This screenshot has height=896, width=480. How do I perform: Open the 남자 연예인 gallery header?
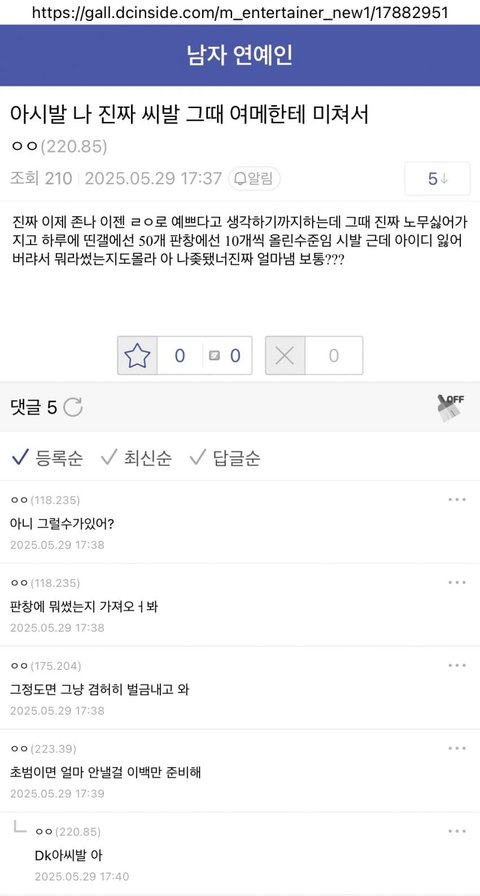point(240,55)
